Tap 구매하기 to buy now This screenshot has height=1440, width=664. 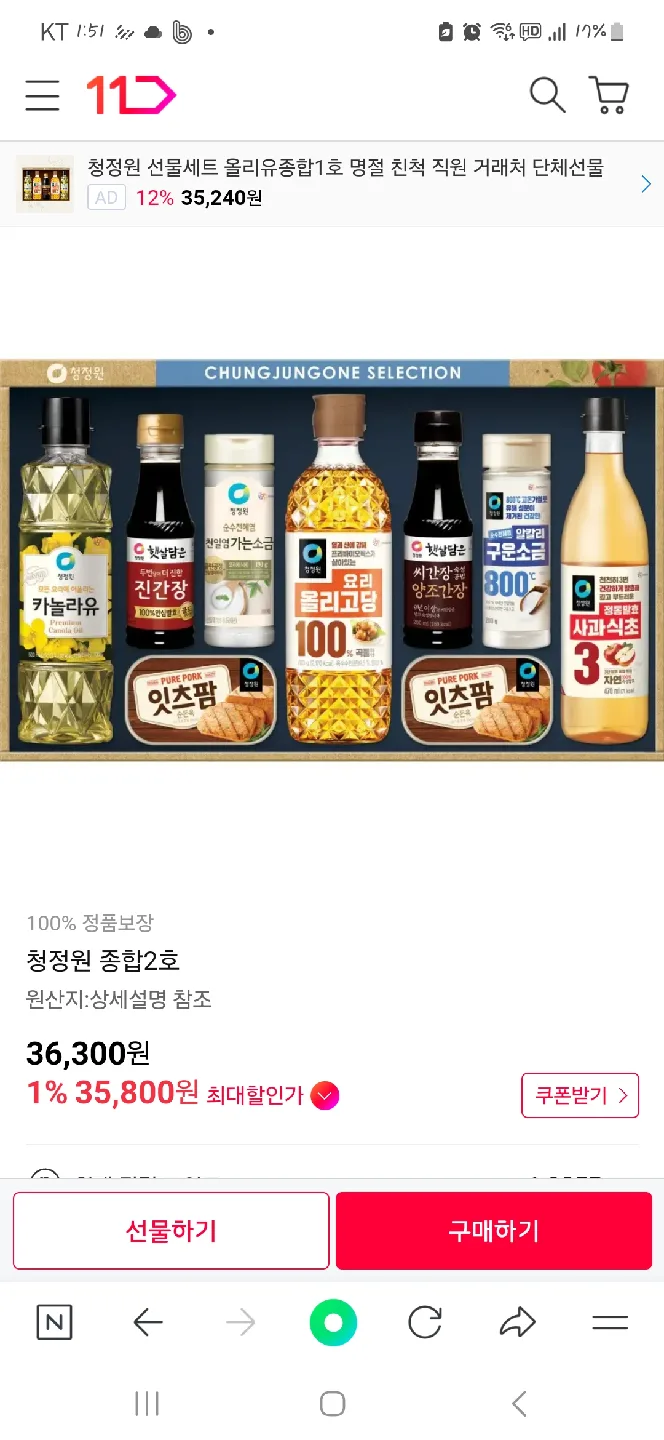click(493, 1231)
